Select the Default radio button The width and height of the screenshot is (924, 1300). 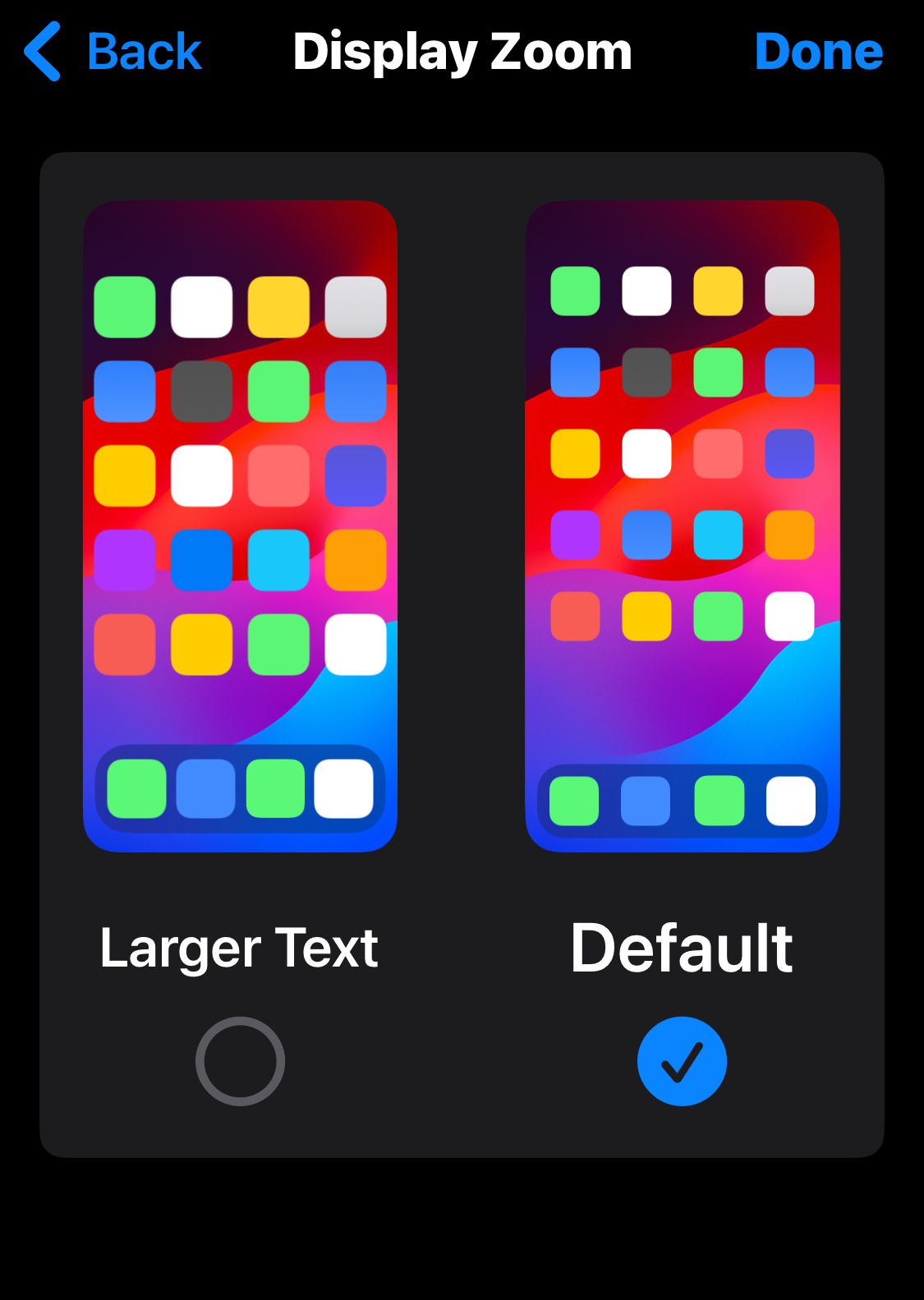pos(682,1061)
